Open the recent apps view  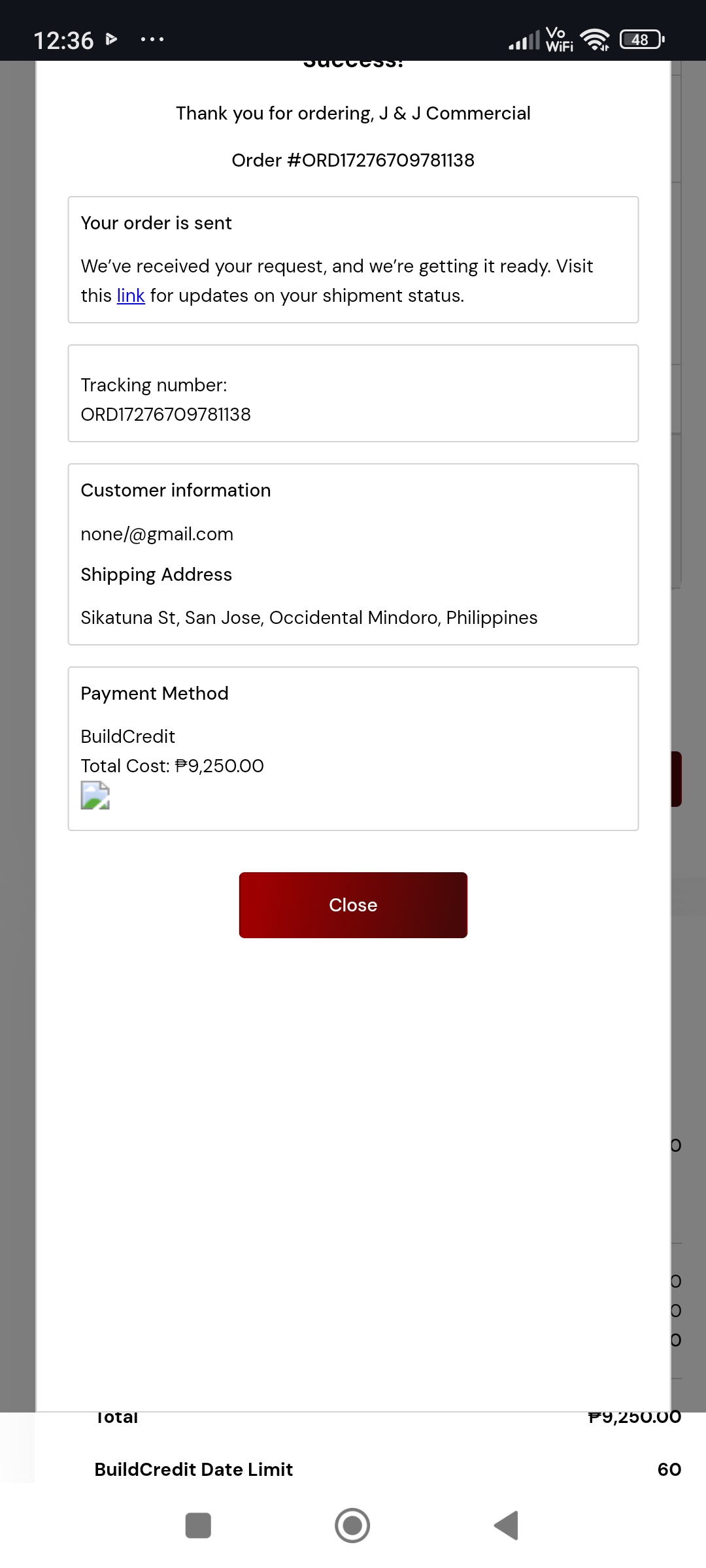pos(198,1526)
